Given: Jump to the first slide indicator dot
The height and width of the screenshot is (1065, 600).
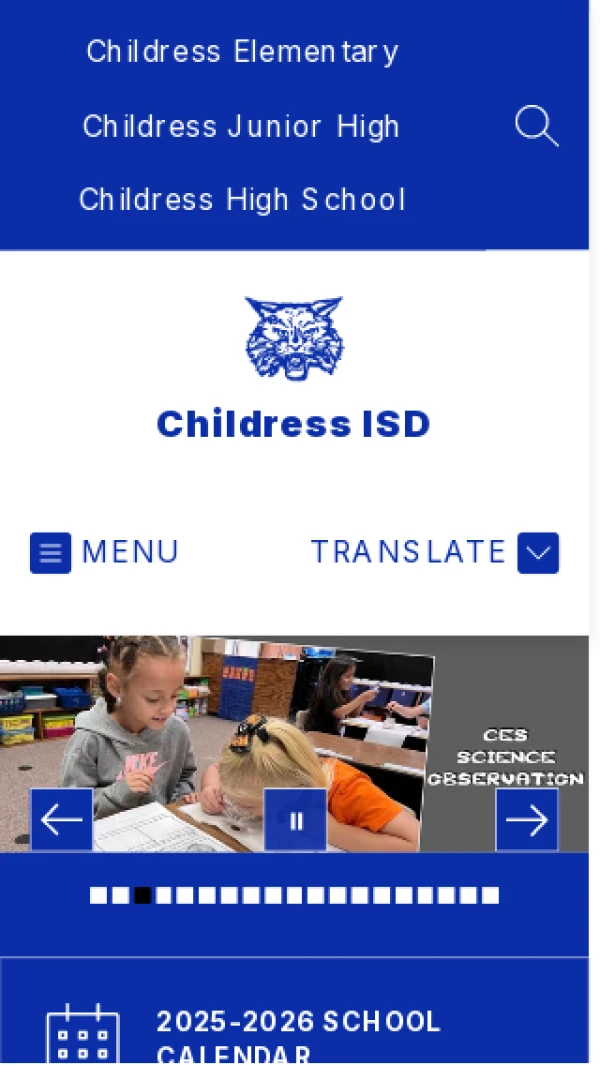Looking at the screenshot, I should [98, 895].
